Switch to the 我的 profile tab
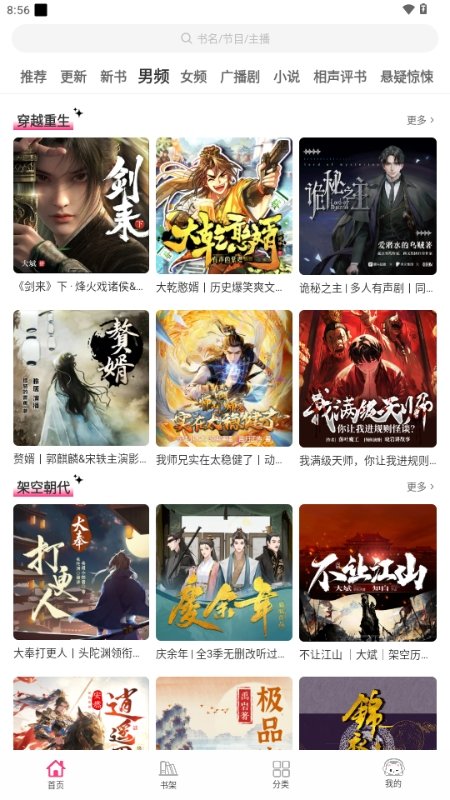The image size is (450, 800). pos(393,774)
